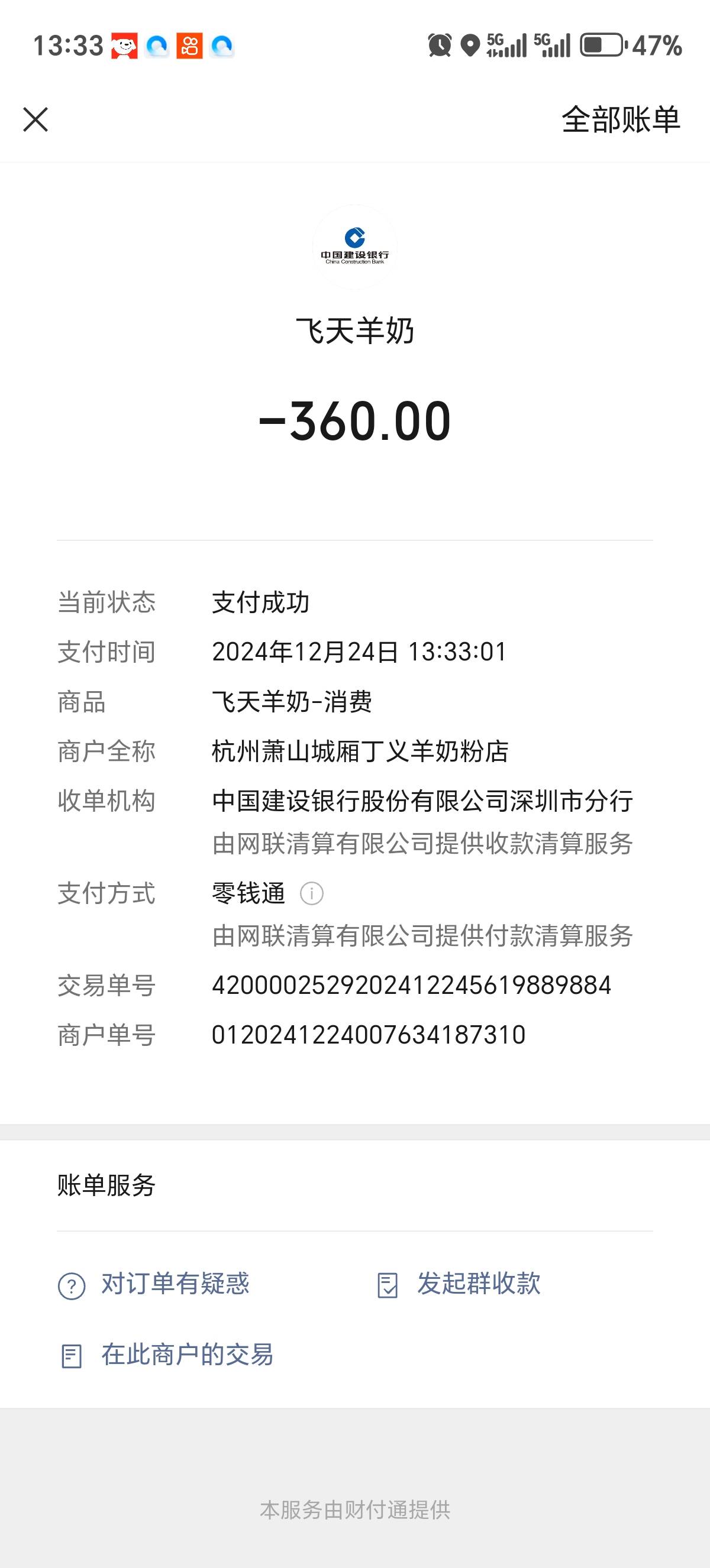Open 全部账单 (all bills)

[x=620, y=119]
